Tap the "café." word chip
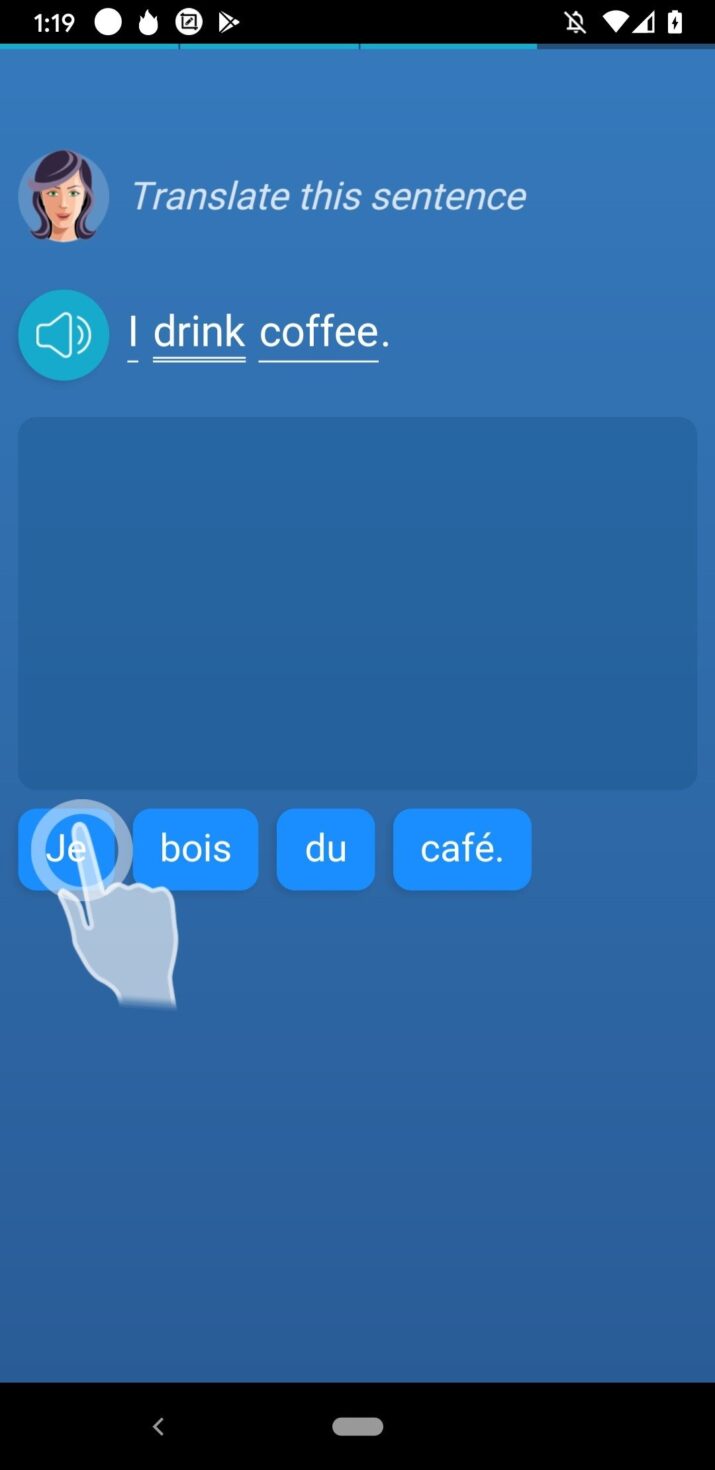The image size is (715, 1470). coord(462,849)
